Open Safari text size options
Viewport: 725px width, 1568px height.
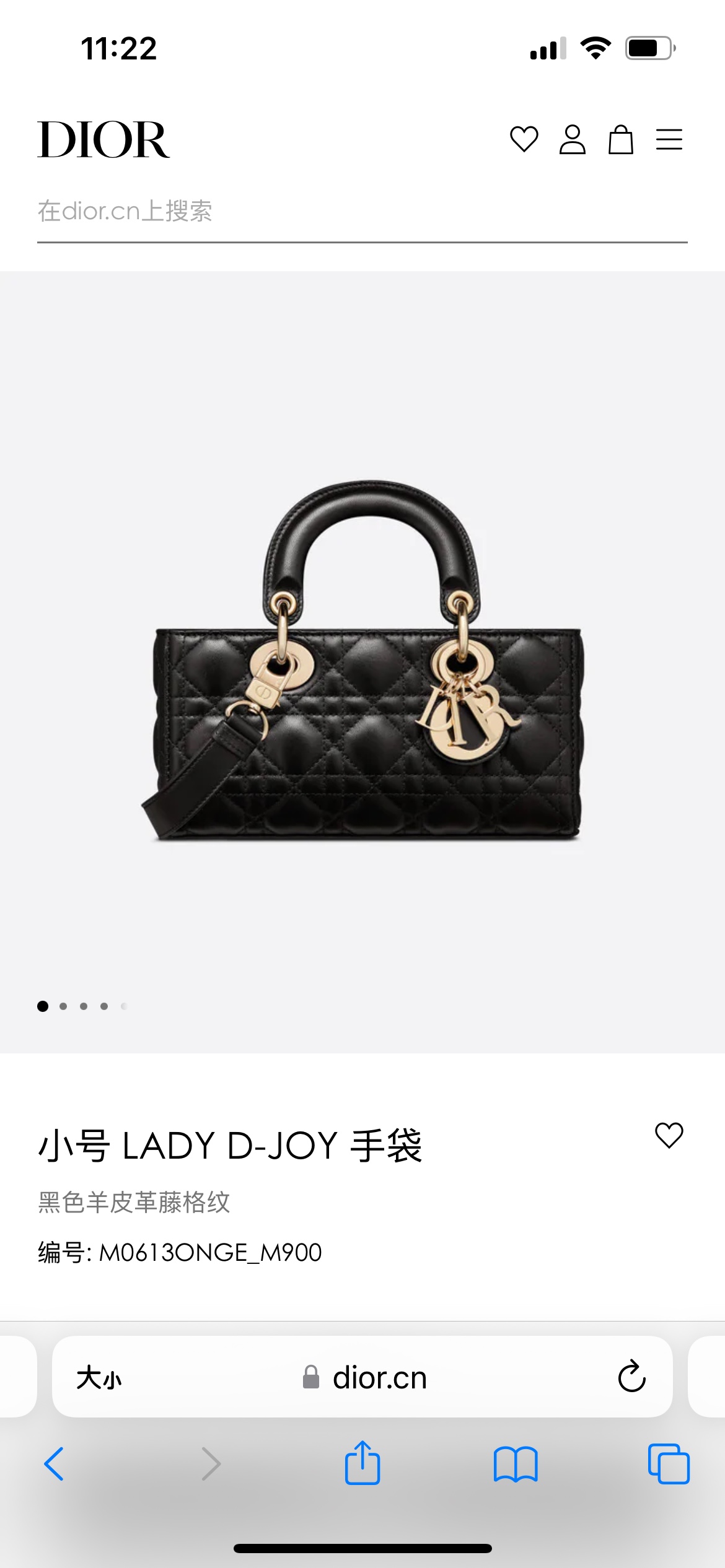(x=99, y=1378)
